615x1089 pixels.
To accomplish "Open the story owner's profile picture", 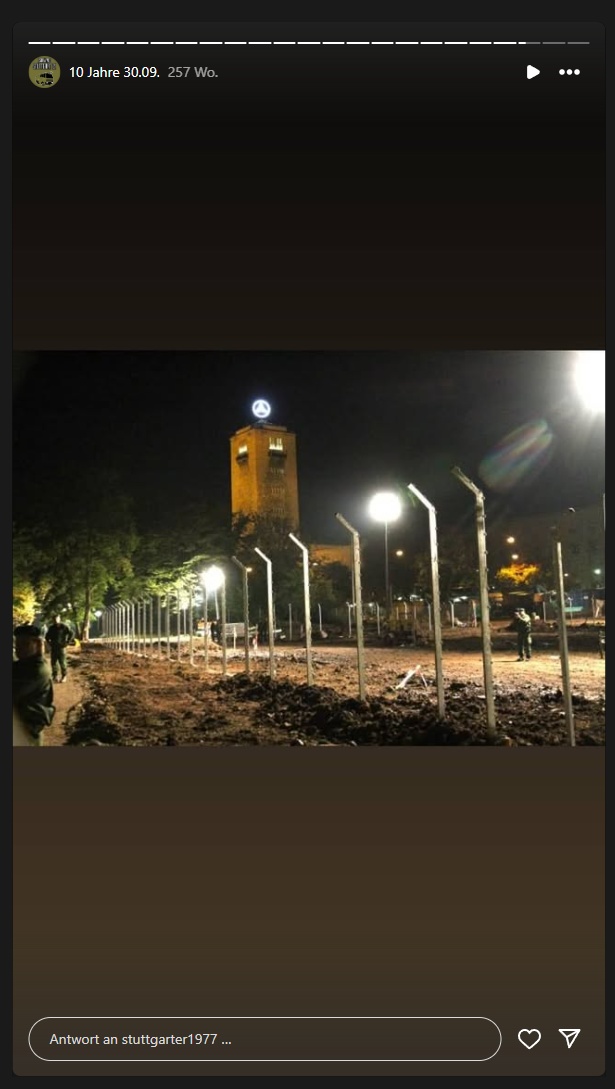I will tap(44, 72).
